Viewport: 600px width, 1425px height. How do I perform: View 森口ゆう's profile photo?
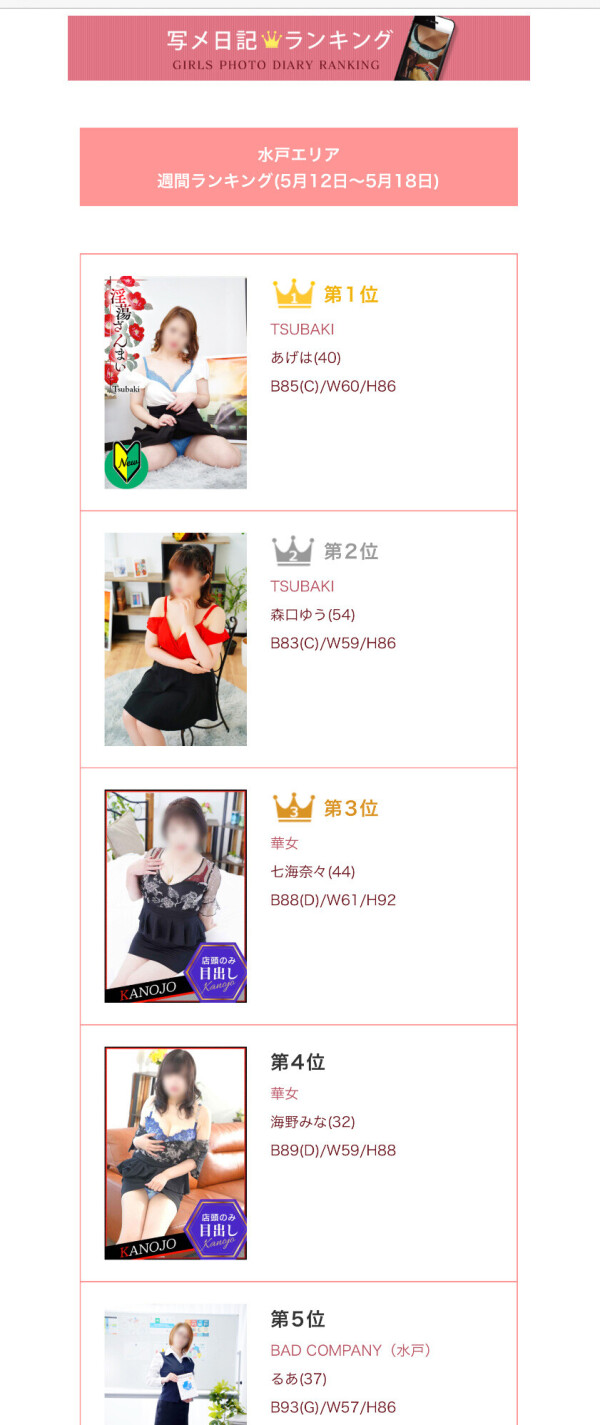click(175, 639)
